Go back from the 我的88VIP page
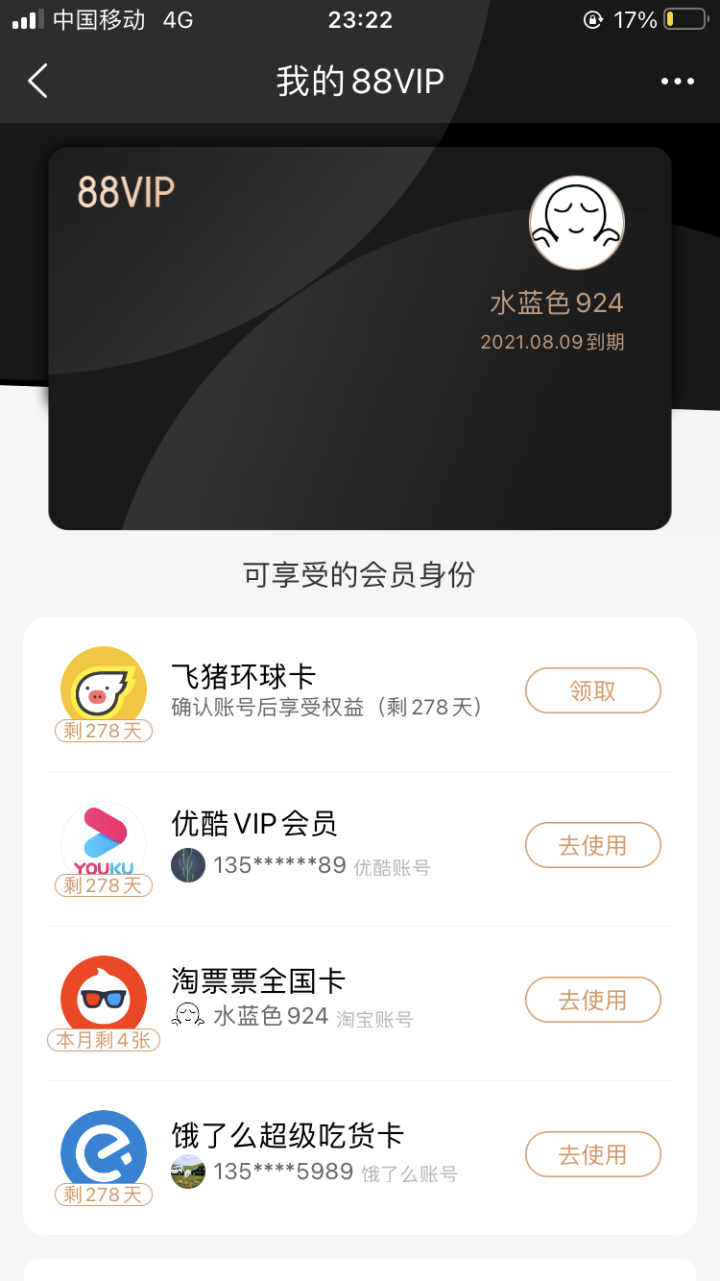The image size is (720, 1281). pyautogui.click(x=38, y=81)
